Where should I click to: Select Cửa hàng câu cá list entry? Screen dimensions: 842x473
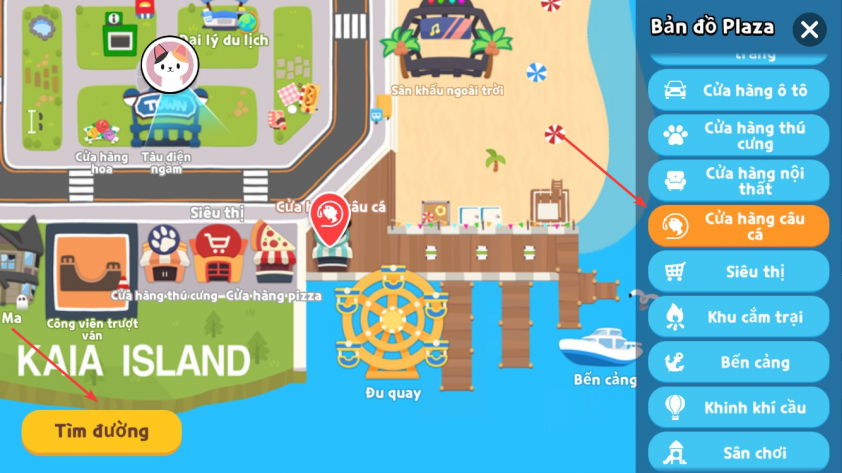pyautogui.click(x=738, y=226)
